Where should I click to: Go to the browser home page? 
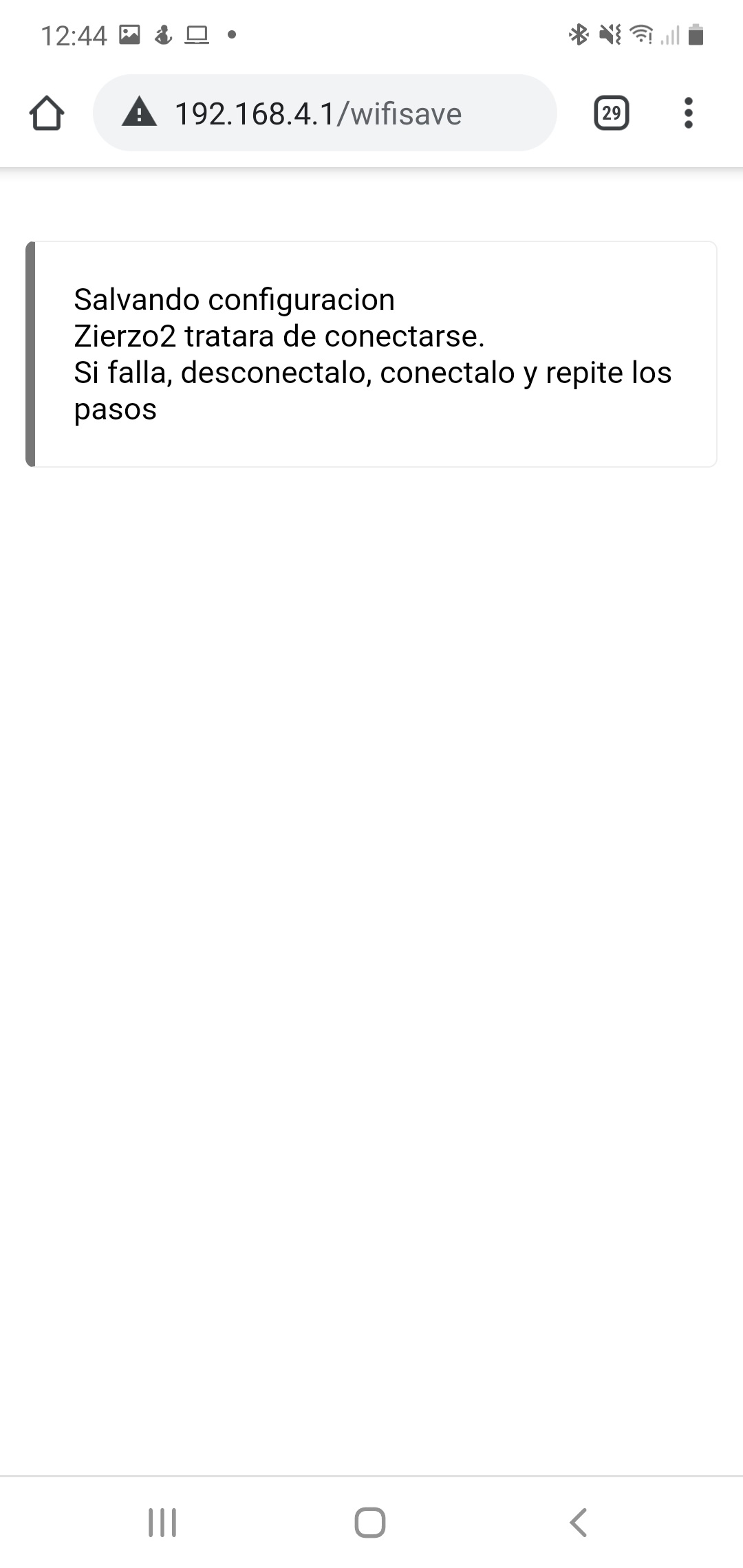[x=47, y=113]
